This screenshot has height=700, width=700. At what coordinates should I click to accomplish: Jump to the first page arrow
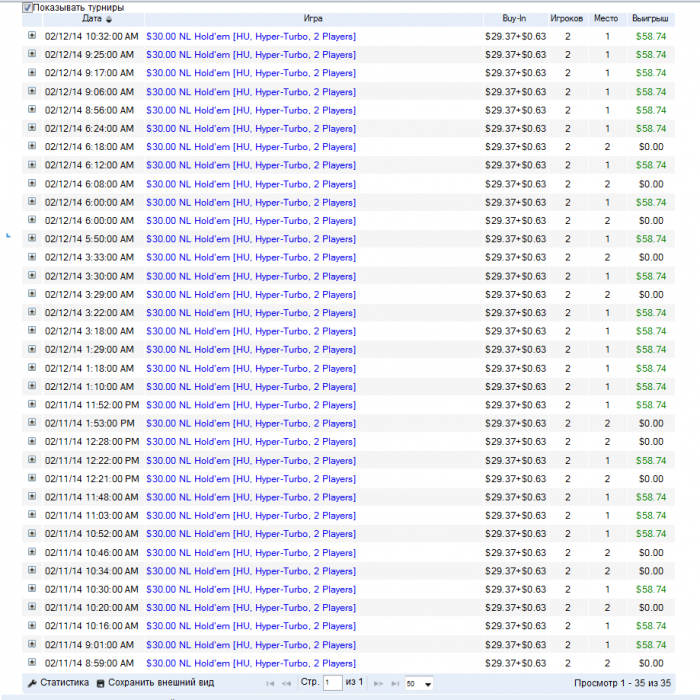click(271, 683)
